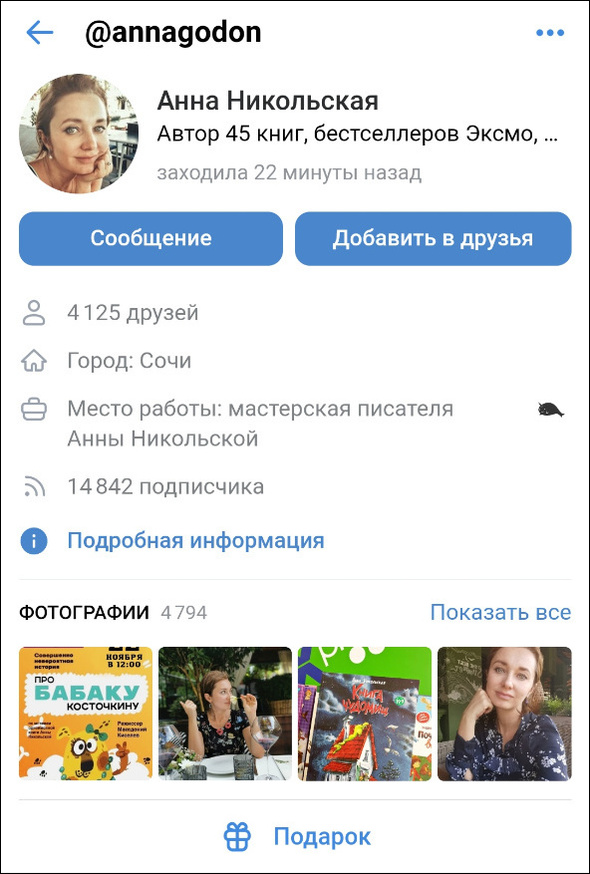Open the 4 125 друзей list
Image resolution: width=590 pixels, height=874 pixels.
pos(133,313)
